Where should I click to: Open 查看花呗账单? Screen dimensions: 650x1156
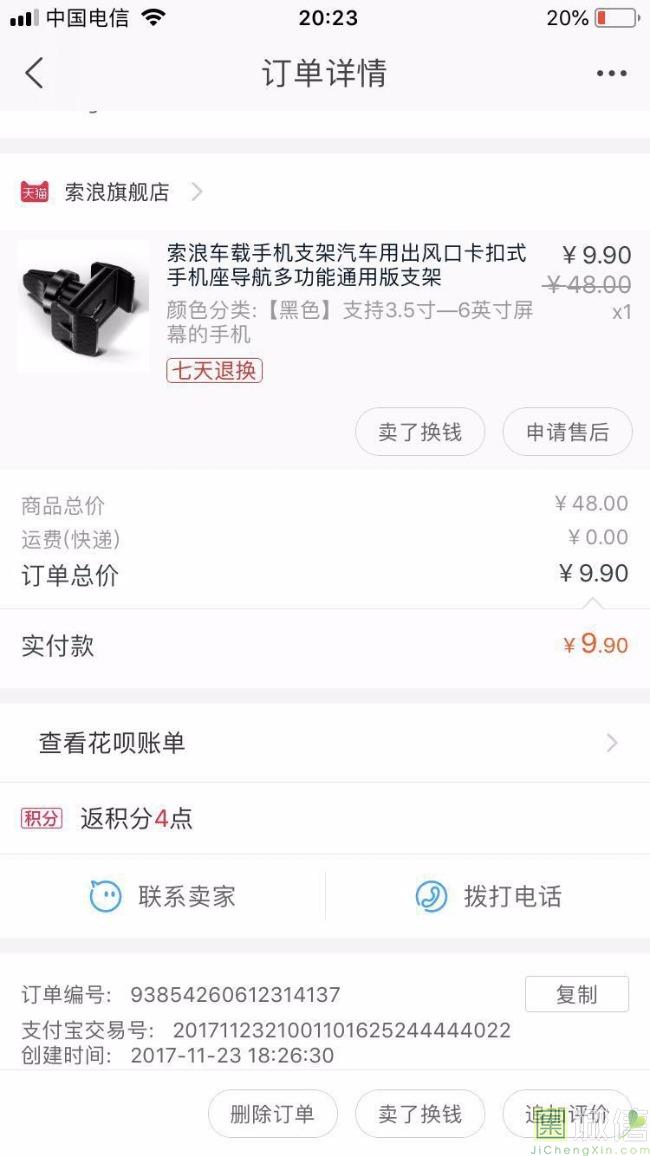point(325,743)
